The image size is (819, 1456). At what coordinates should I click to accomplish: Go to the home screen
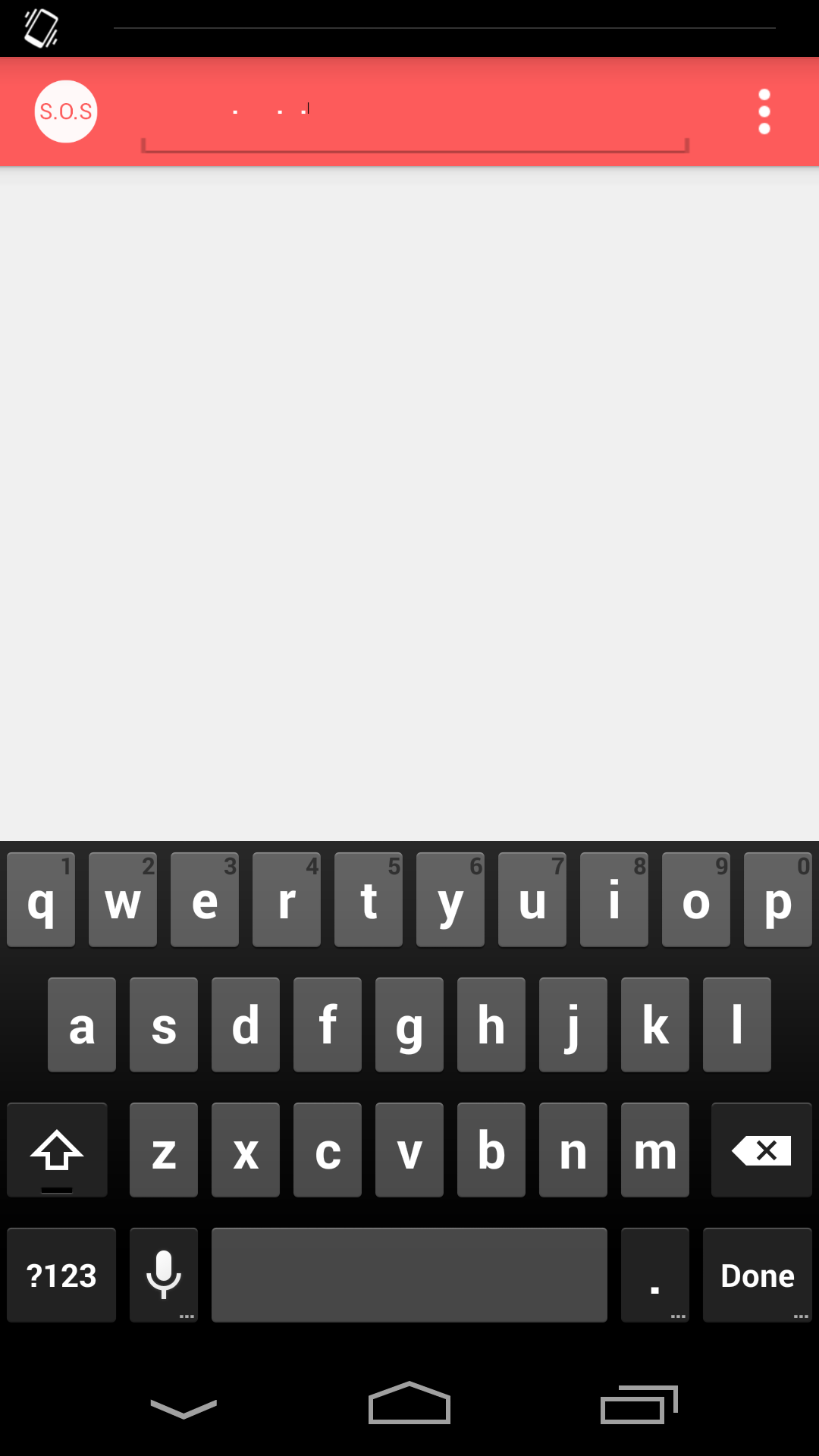(x=409, y=1403)
